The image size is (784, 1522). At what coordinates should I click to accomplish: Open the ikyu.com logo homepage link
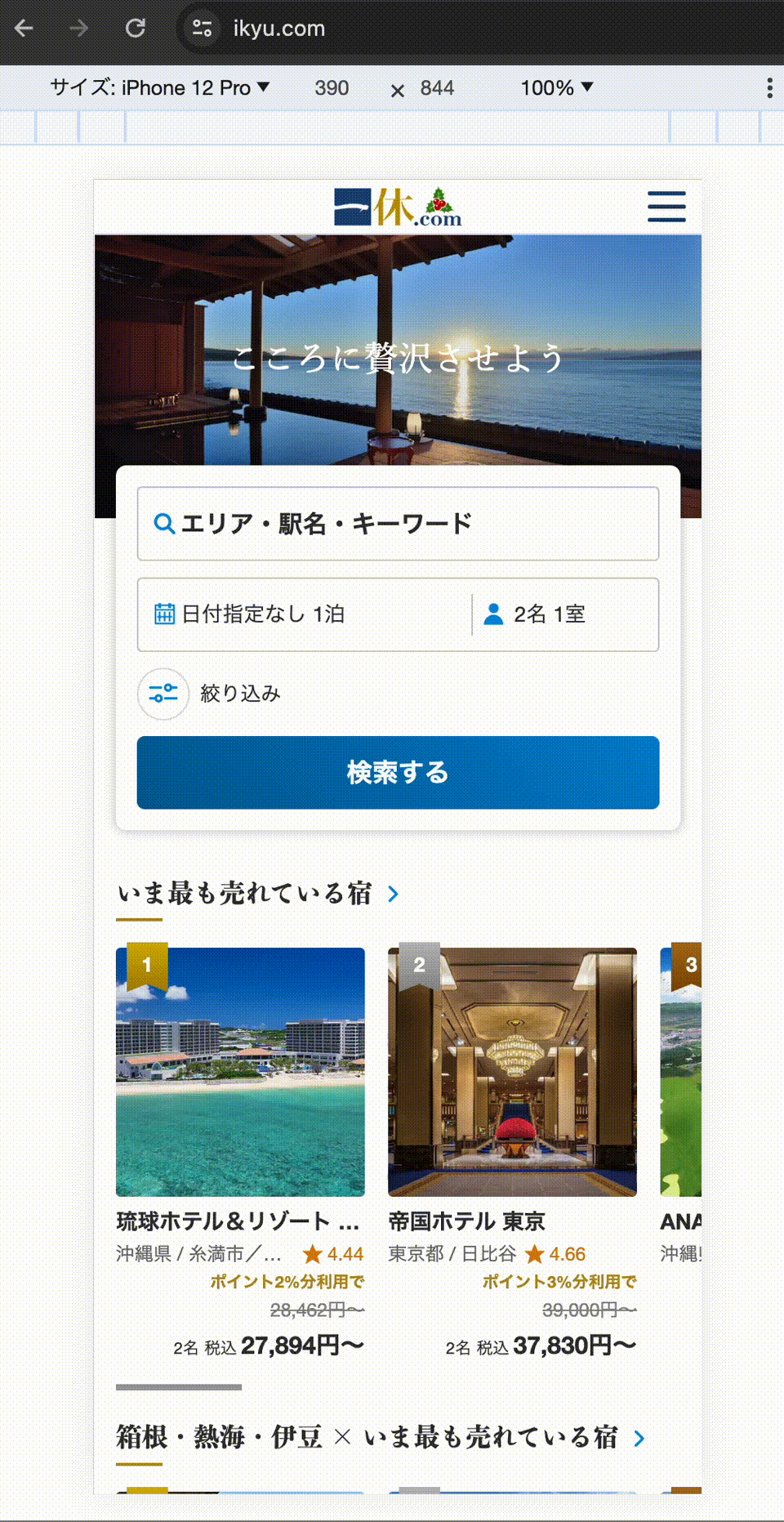click(x=398, y=208)
